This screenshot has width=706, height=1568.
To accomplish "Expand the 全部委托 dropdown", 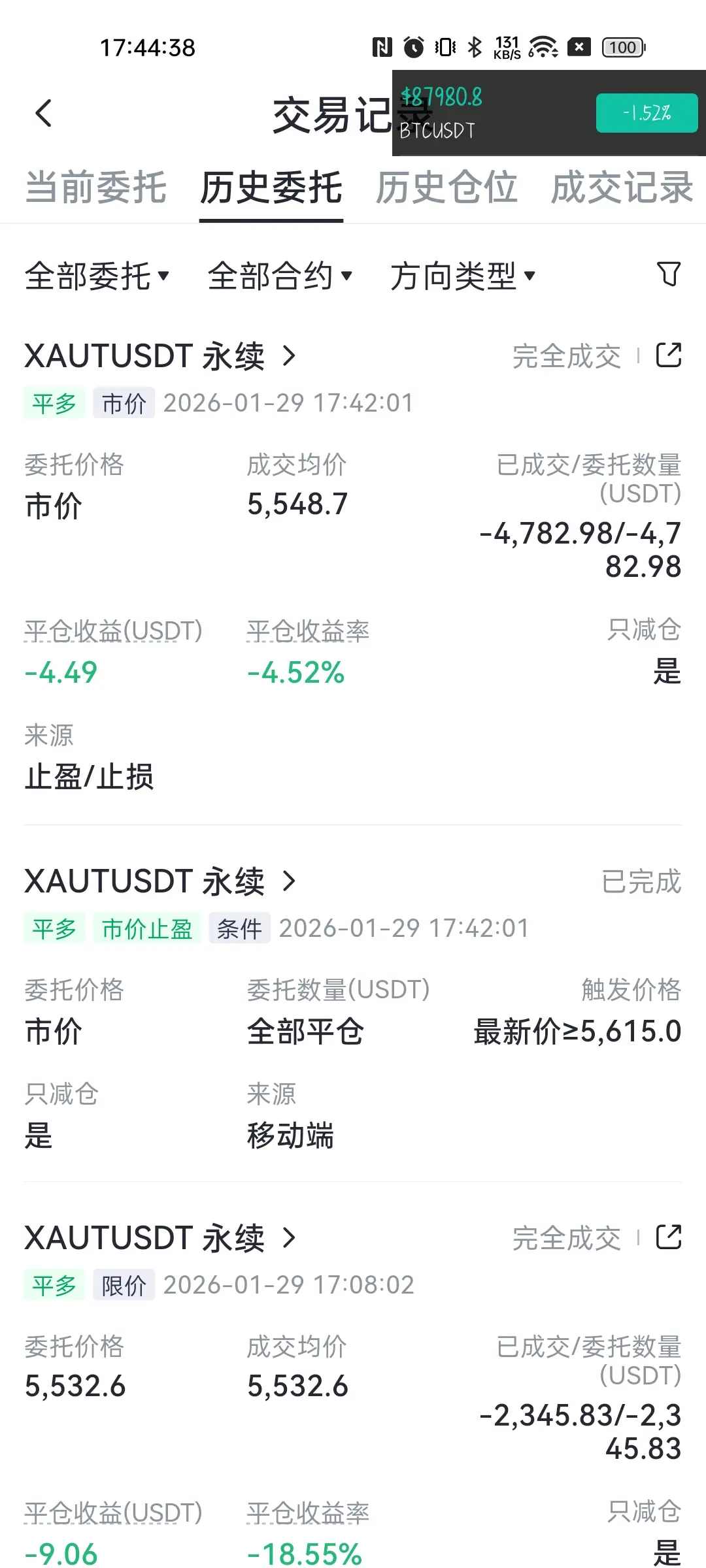I will pos(97,276).
